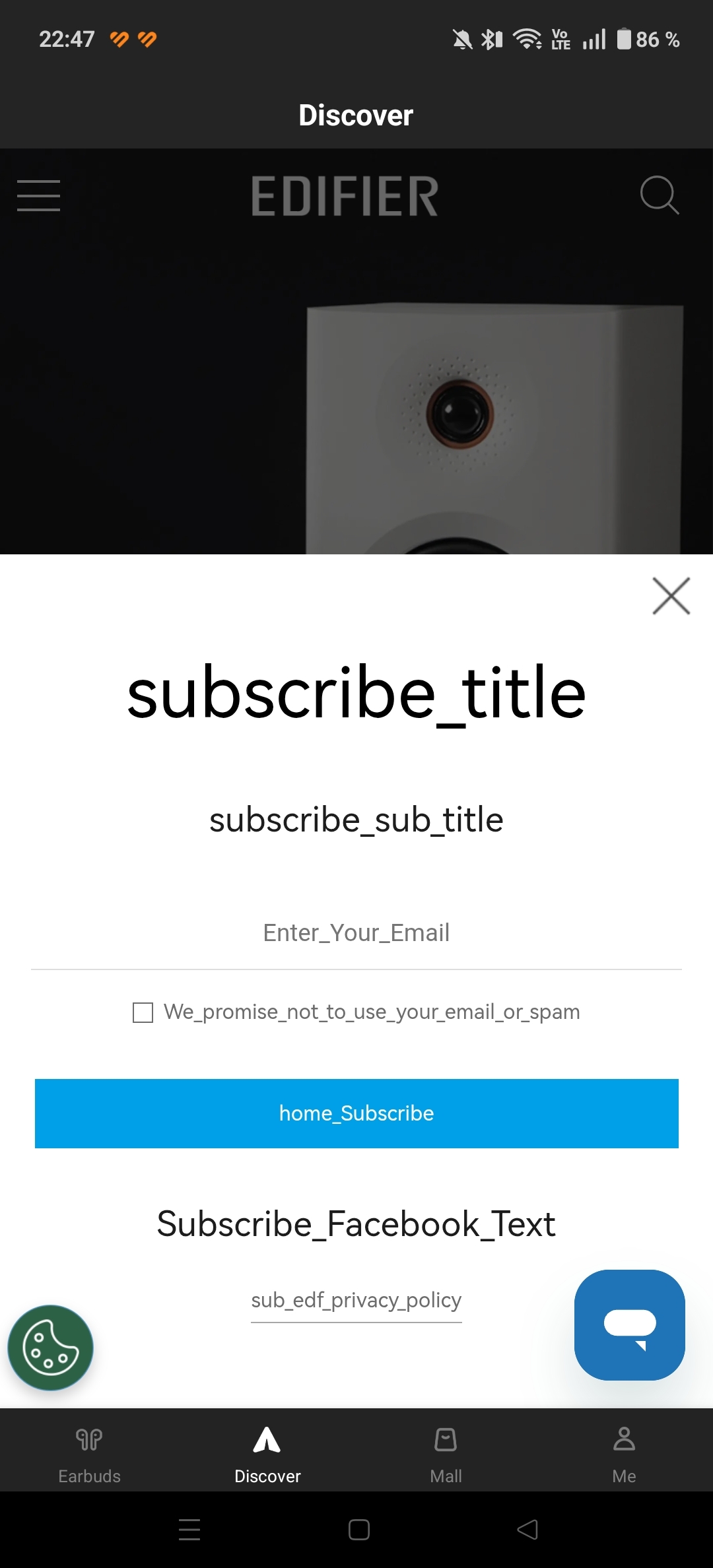Go to the Mall tab
The image size is (713, 1568).
(446, 1451)
